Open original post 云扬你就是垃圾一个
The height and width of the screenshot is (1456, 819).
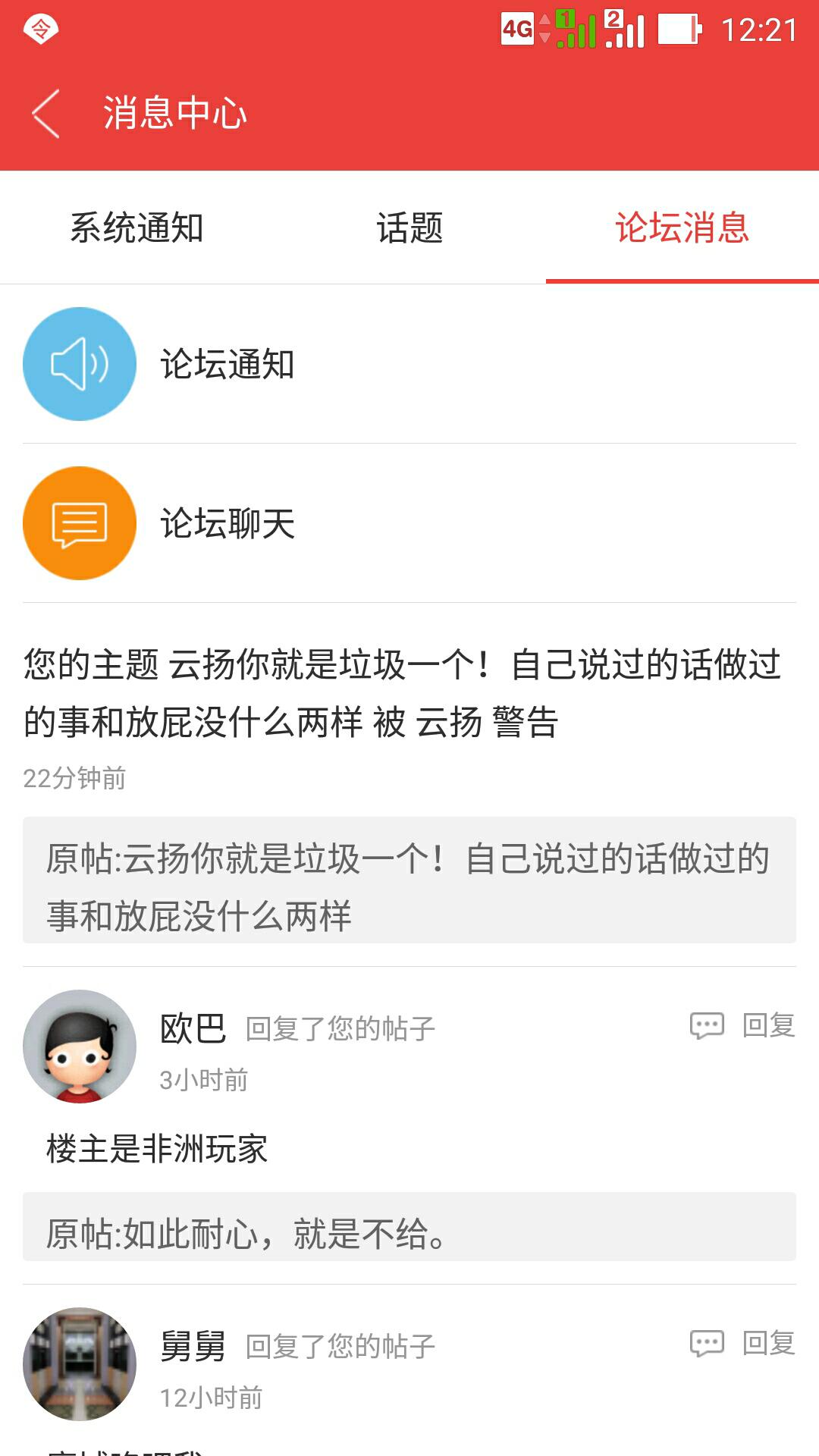click(x=409, y=880)
